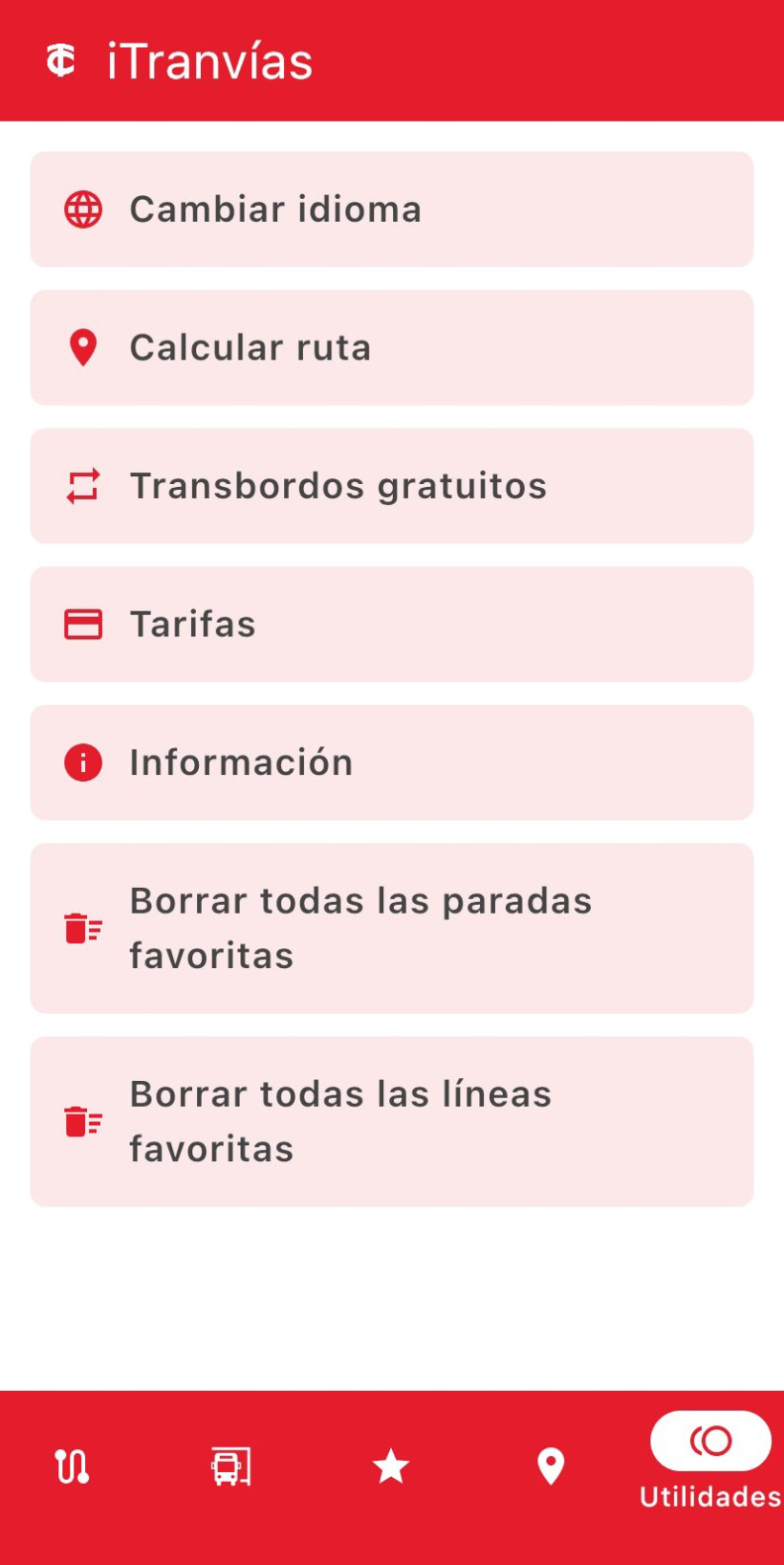784x1565 pixels.
Task: Click the globe icon next to Cambiar idioma
Action: point(82,209)
